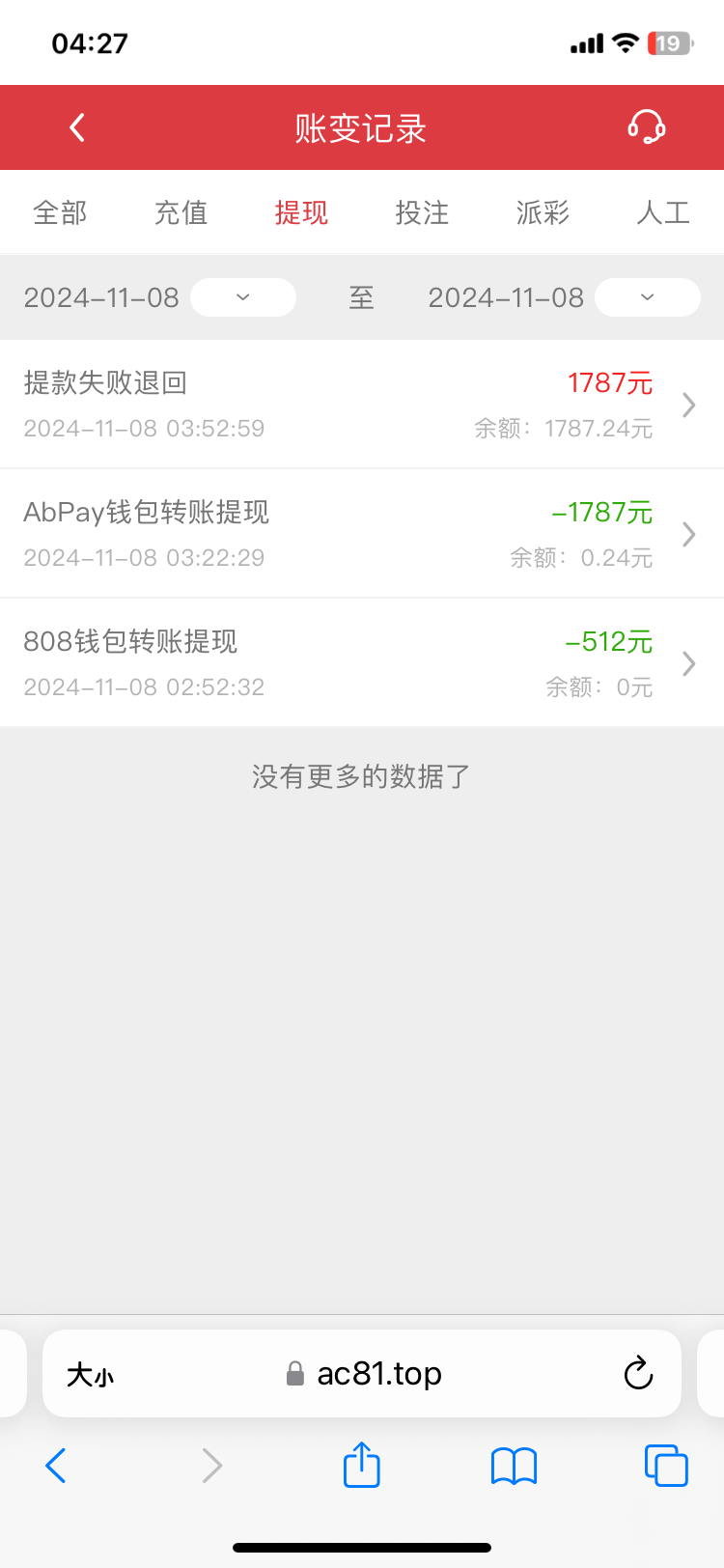The height and width of the screenshot is (1568, 724).
Task: Select the 提现 tab
Action: pos(301,212)
